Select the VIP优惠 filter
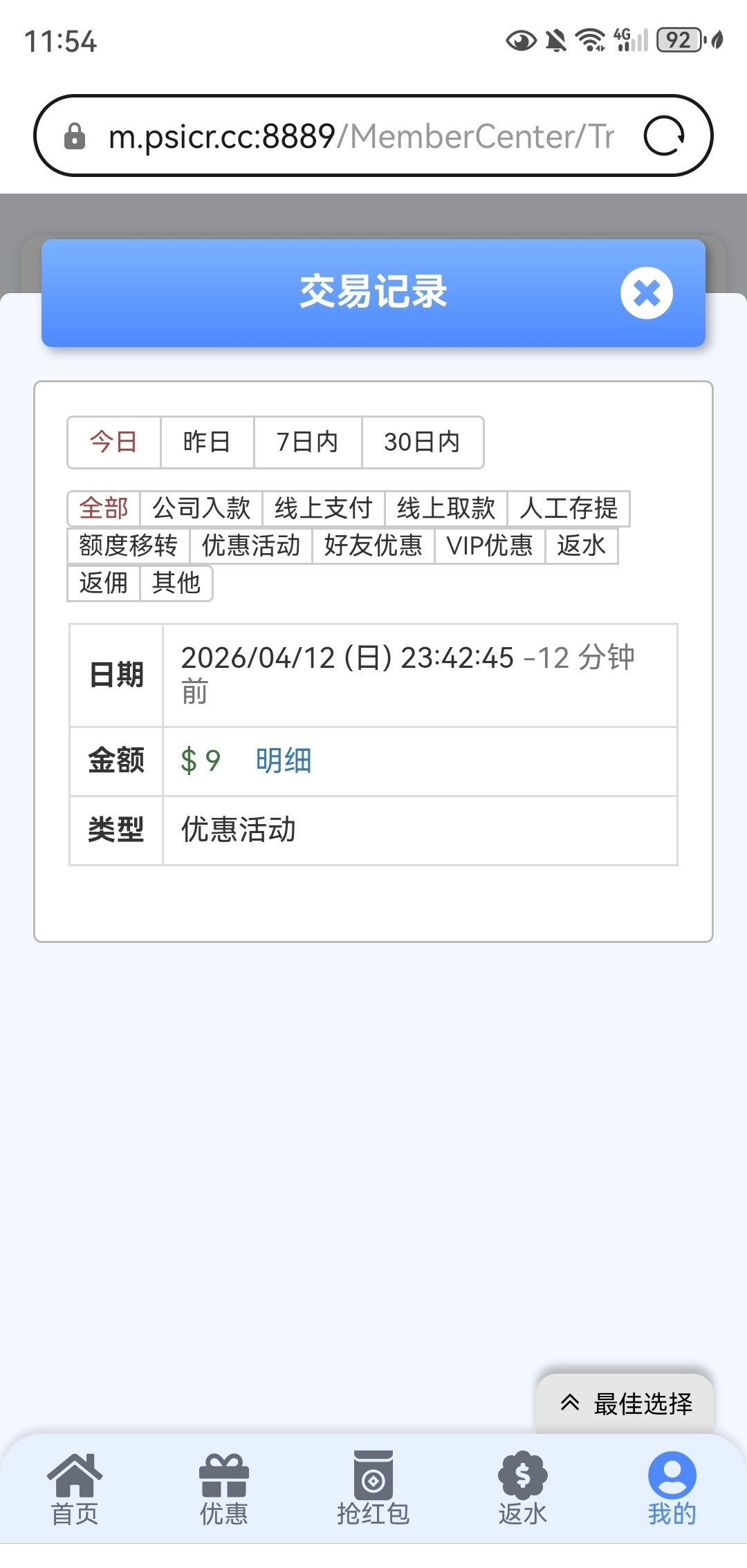The height and width of the screenshot is (1568, 747). [490, 545]
